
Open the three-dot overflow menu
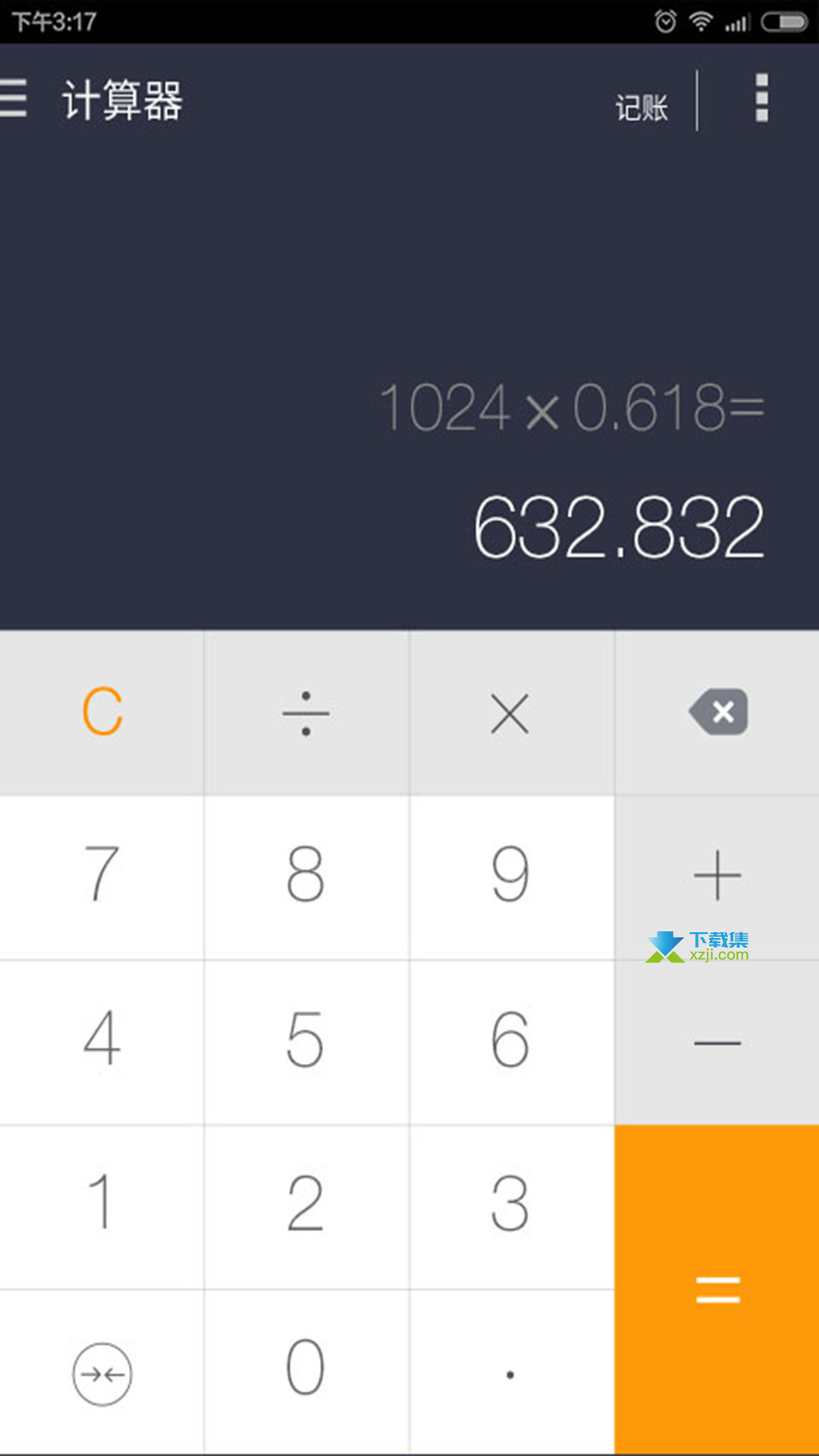tap(761, 98)
